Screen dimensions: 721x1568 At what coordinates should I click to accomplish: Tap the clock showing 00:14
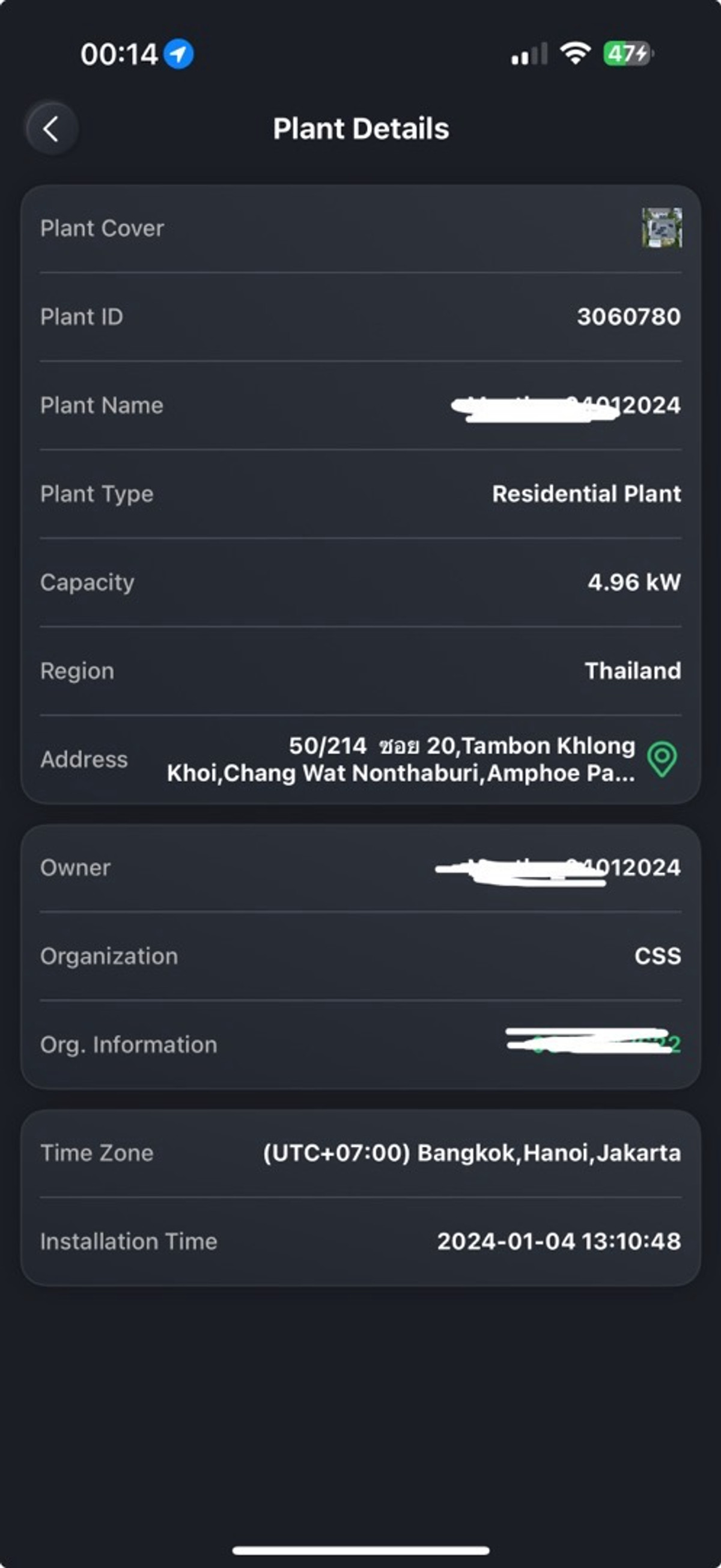click(x=119, y=54)
